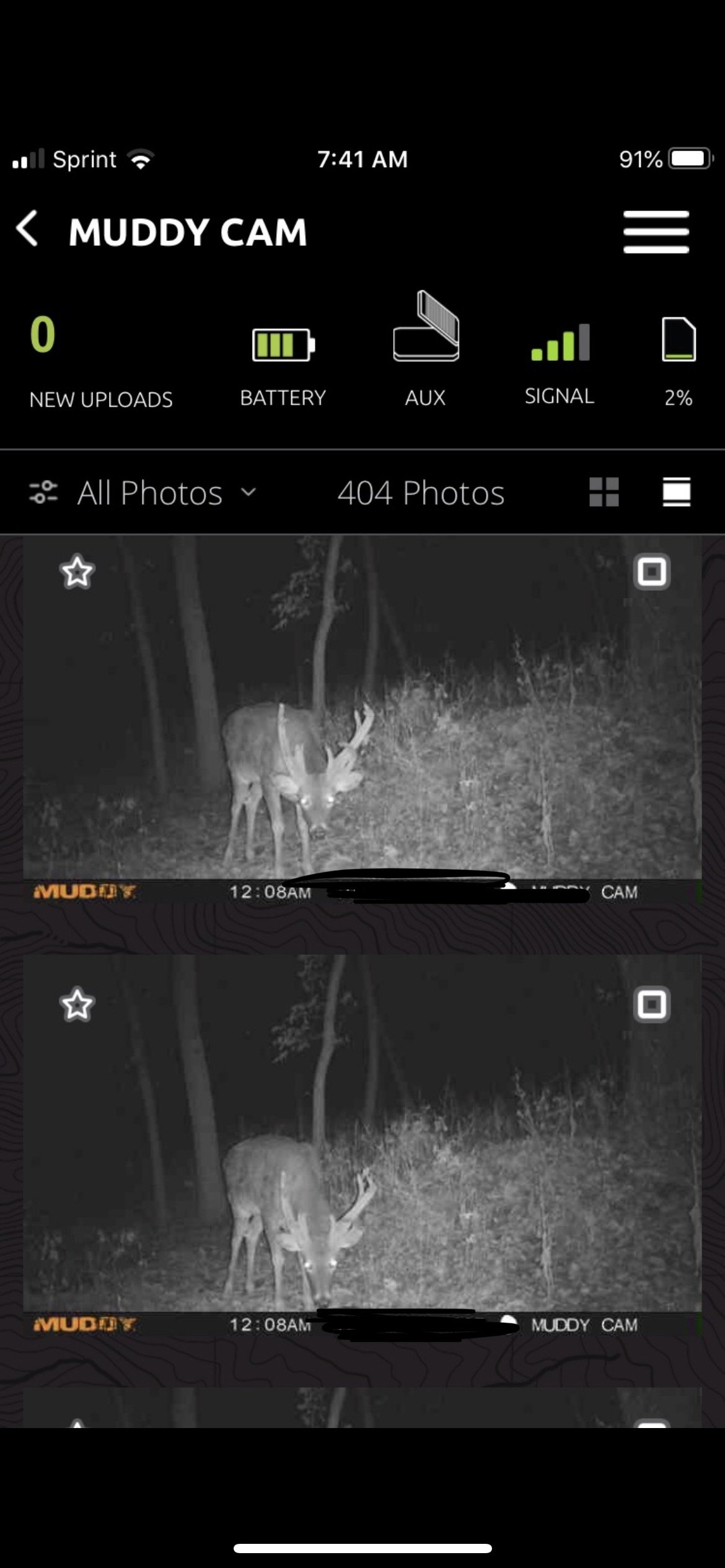The height and width of the screenshot is (1568, 725).
Task: Star the second deer photo
Action: coord(77,1004)
